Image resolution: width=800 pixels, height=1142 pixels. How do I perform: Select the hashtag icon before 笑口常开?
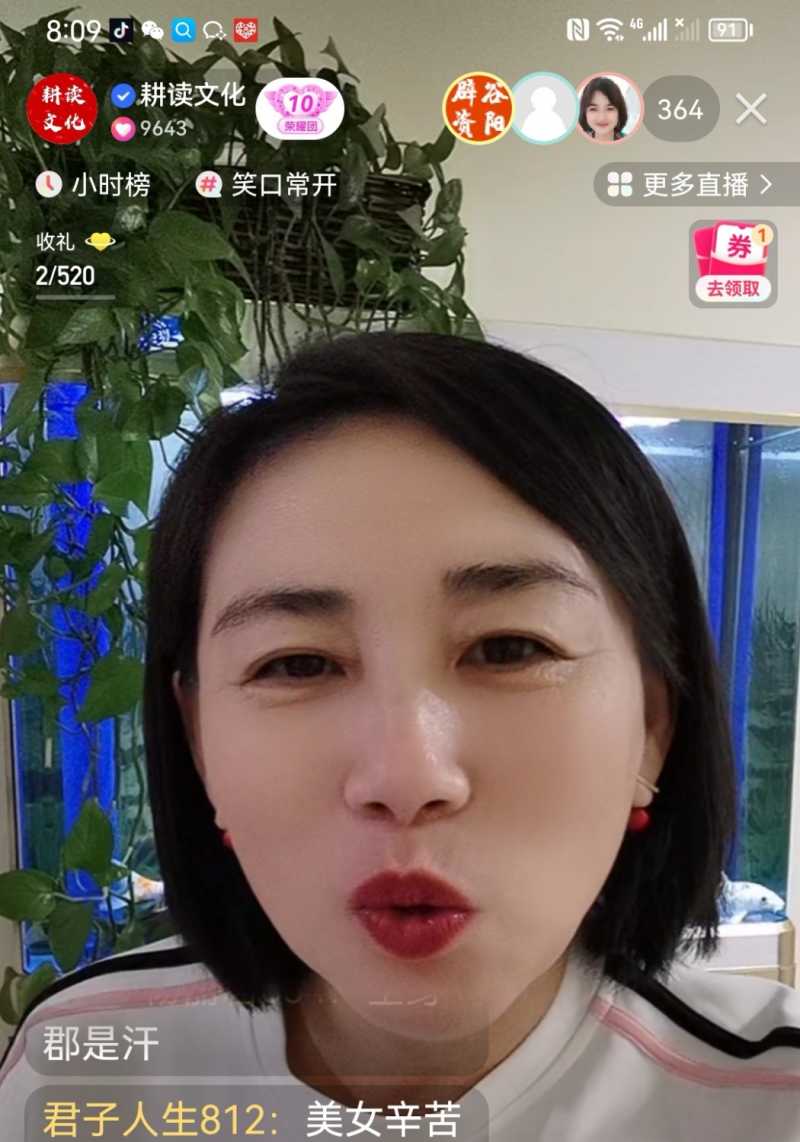click(x=209, y=185)
